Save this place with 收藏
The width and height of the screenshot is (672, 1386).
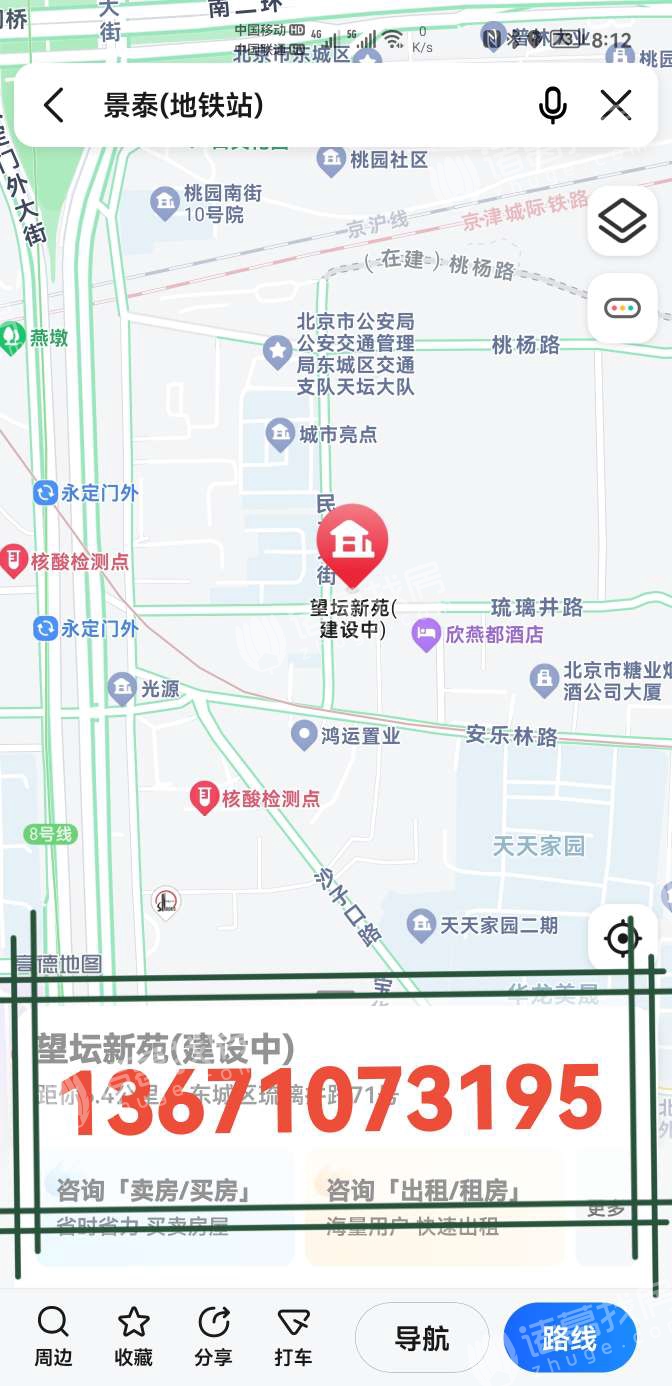tap(133, 1337)
